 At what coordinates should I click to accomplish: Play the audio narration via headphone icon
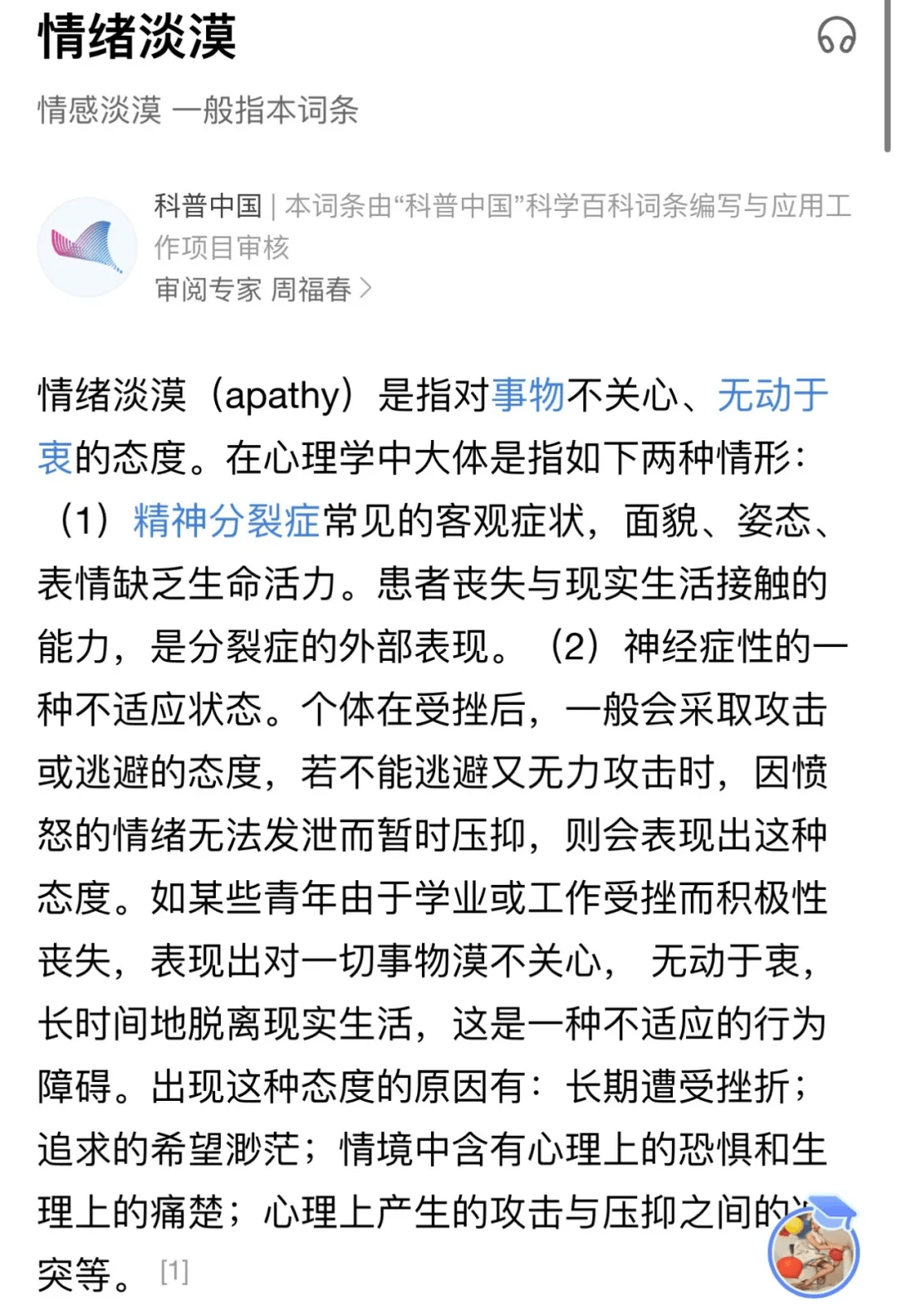[x=836, y=36]
